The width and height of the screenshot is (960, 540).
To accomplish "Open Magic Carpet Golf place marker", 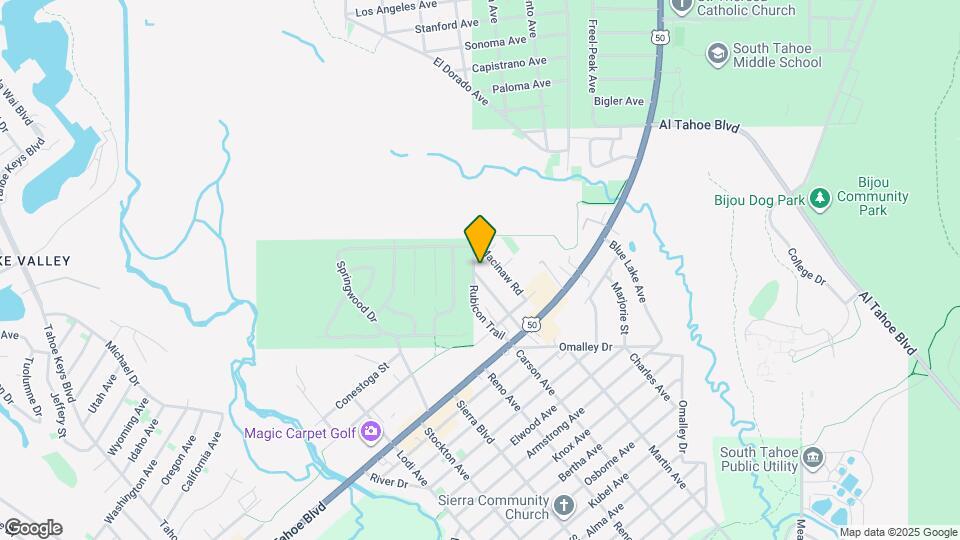I will tap(372, 432).
